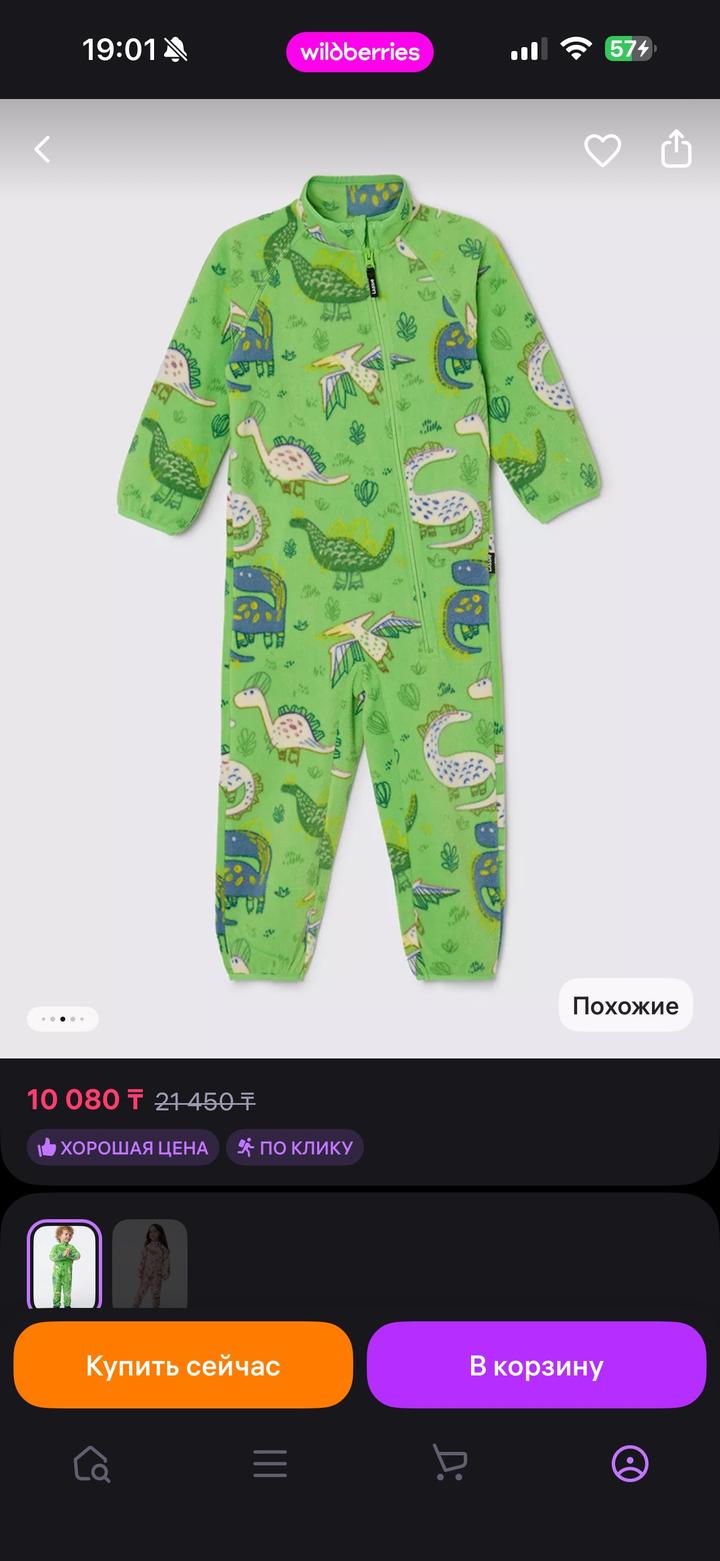This screenshot has width=720, height=1561.
Task: Open the home search tab
Action: [91, 1464]
